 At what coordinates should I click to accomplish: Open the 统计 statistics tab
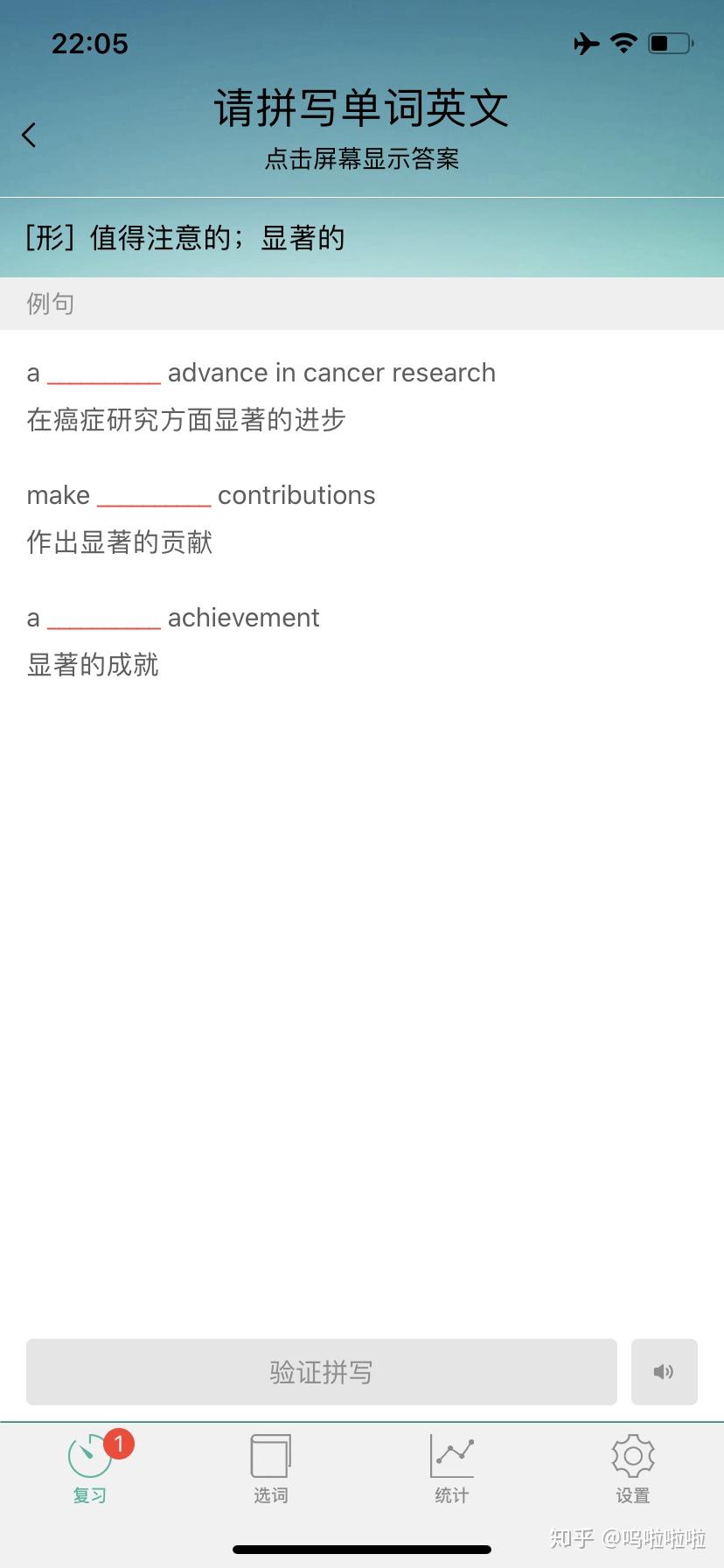pos(452,1469)
